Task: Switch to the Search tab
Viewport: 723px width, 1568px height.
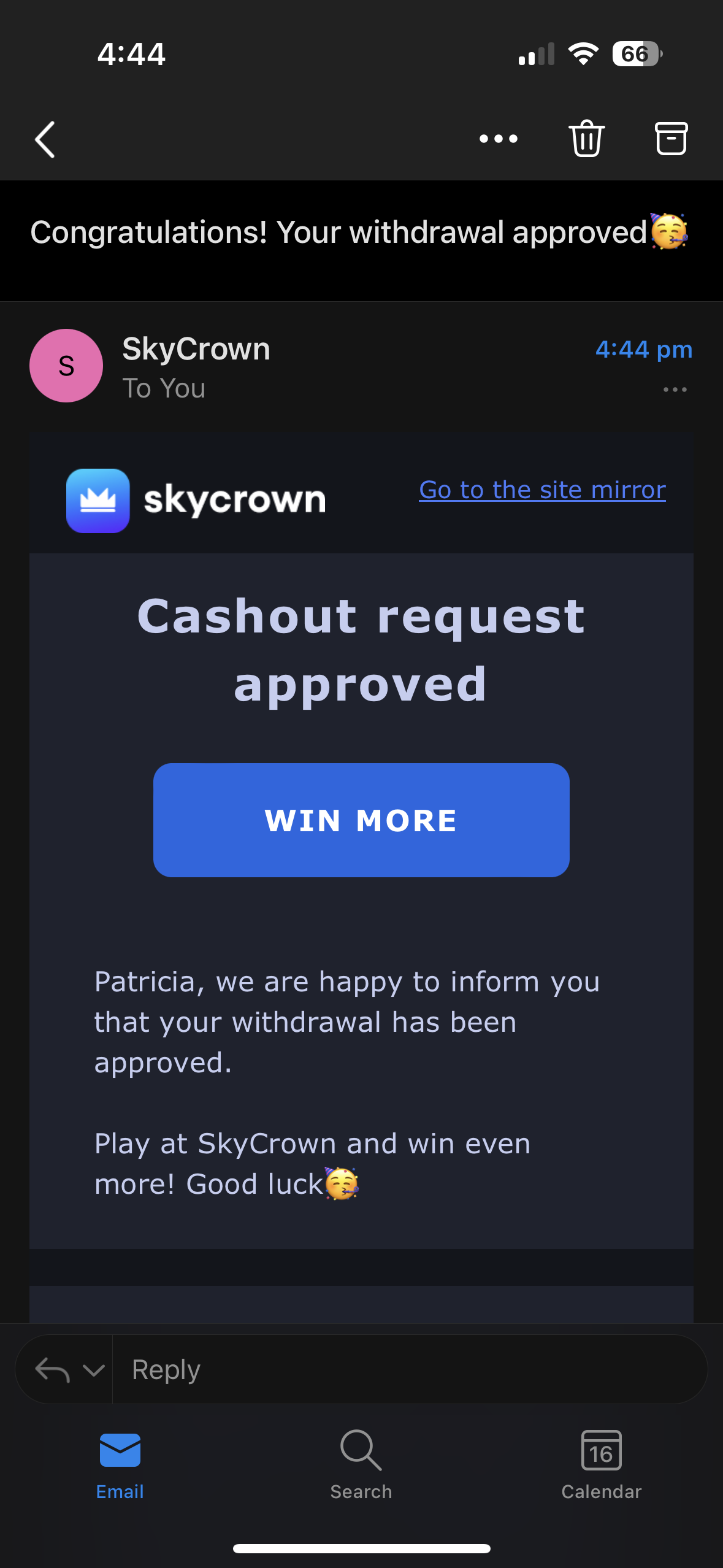Action: [x=361, y=1464]
